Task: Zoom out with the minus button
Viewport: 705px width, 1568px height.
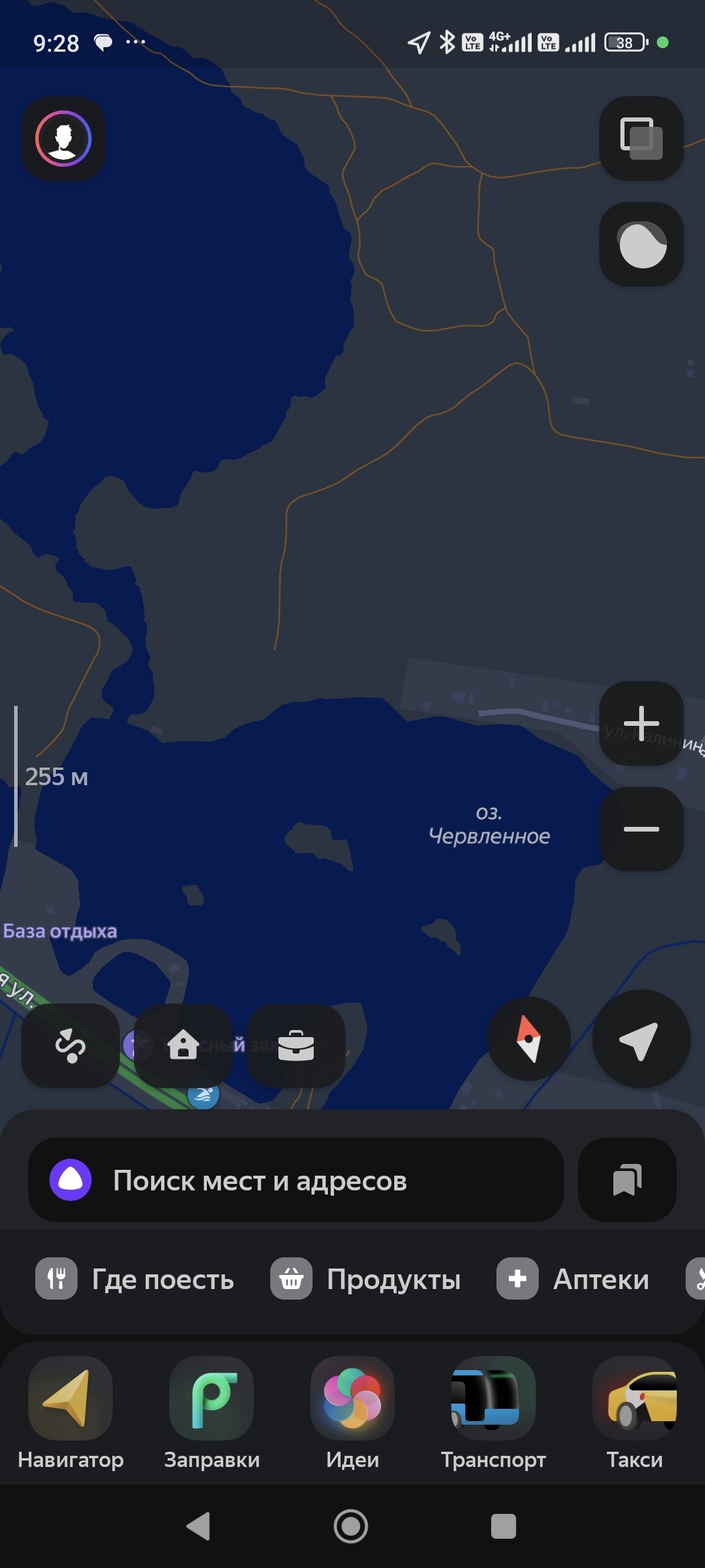Action: (641, 829)
